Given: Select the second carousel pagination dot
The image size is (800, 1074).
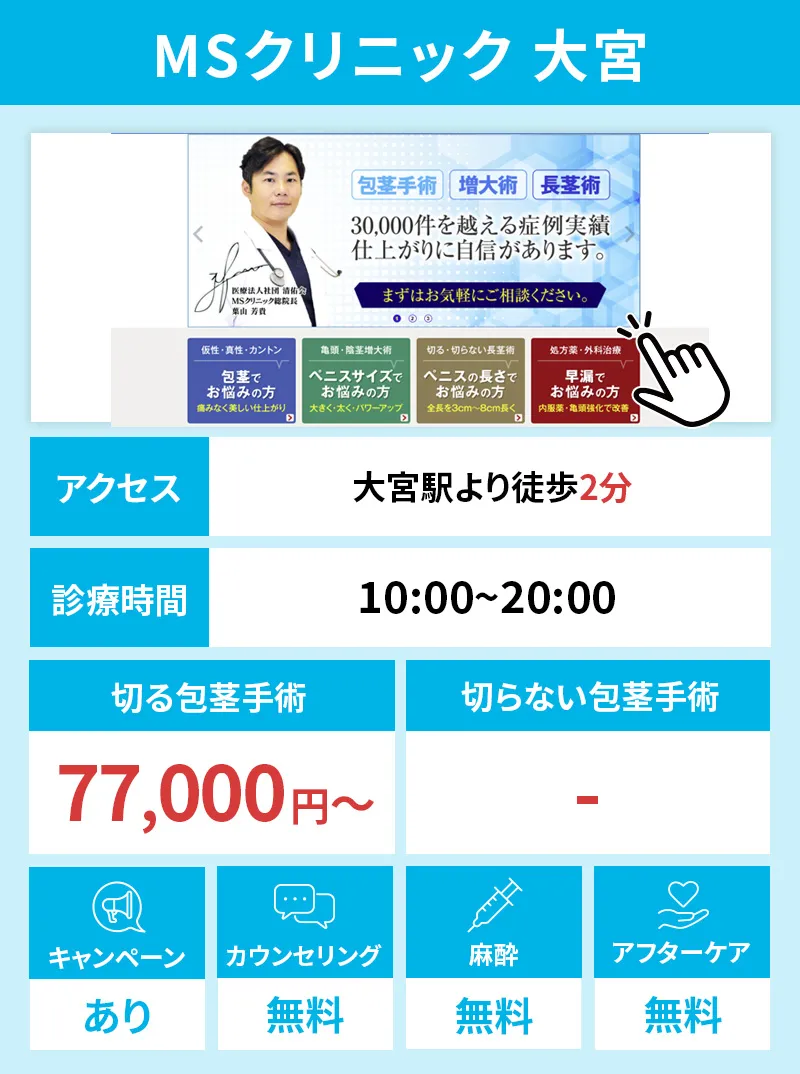Looking at the screenshot, I should (x=413, y=319).
